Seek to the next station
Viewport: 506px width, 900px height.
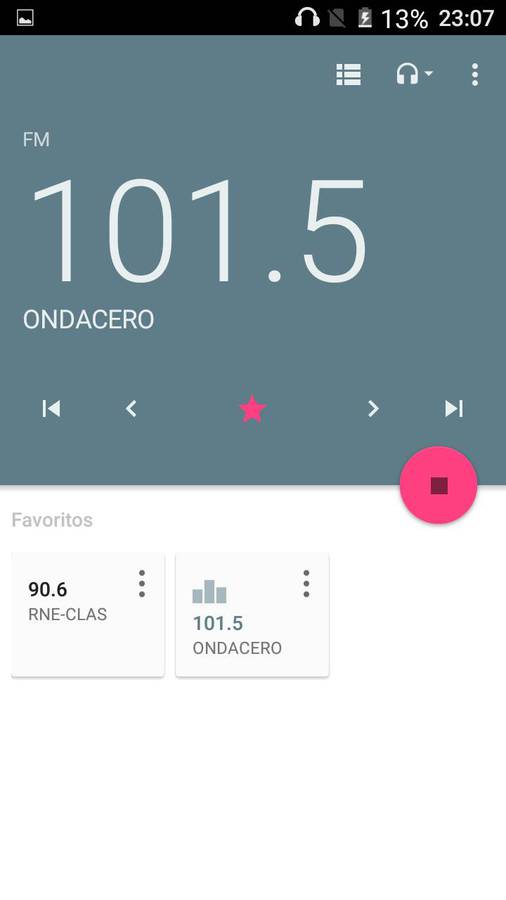(x=454, y=409)
